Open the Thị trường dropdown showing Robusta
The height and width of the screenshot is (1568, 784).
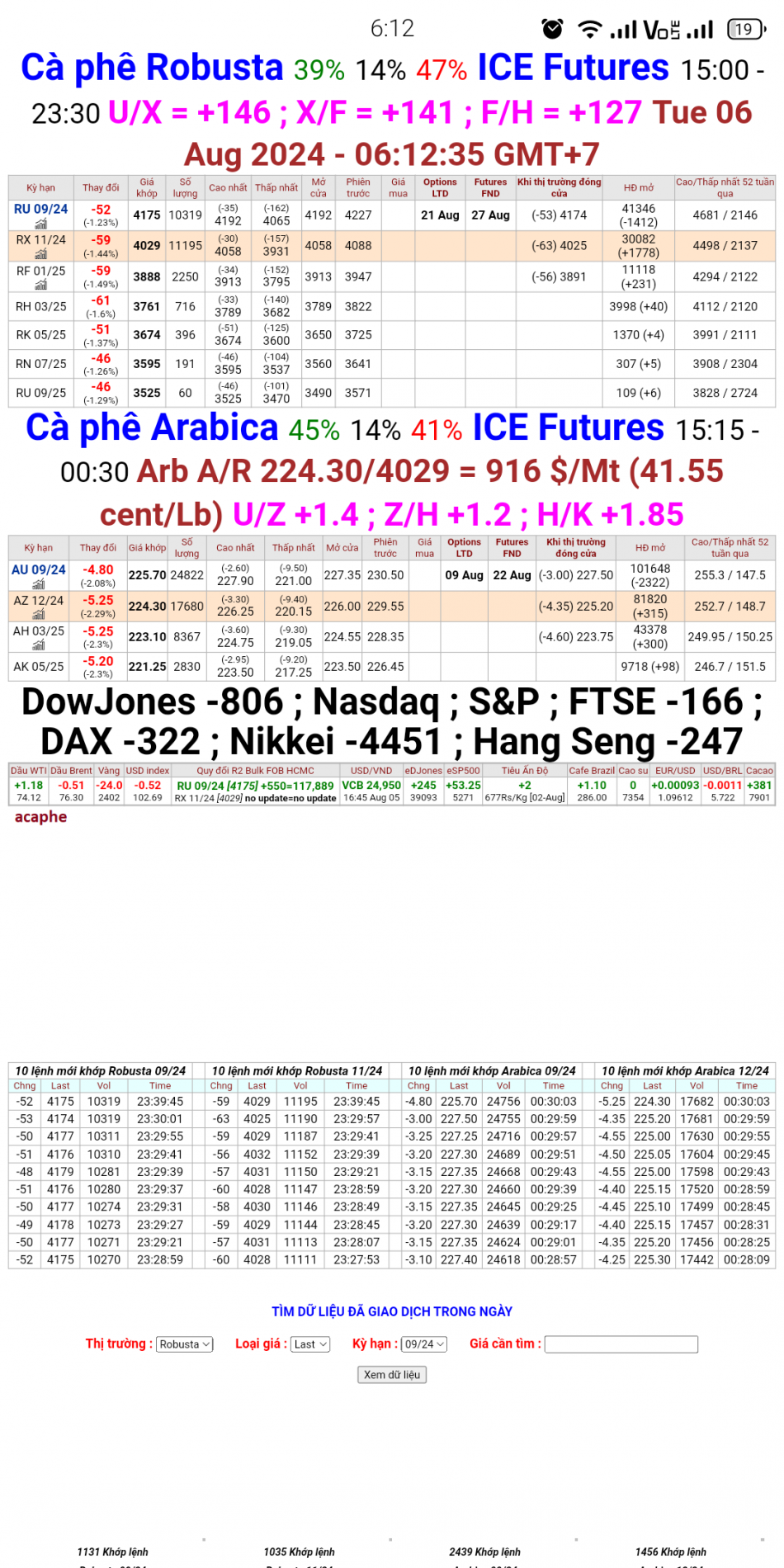(183, 1344)
